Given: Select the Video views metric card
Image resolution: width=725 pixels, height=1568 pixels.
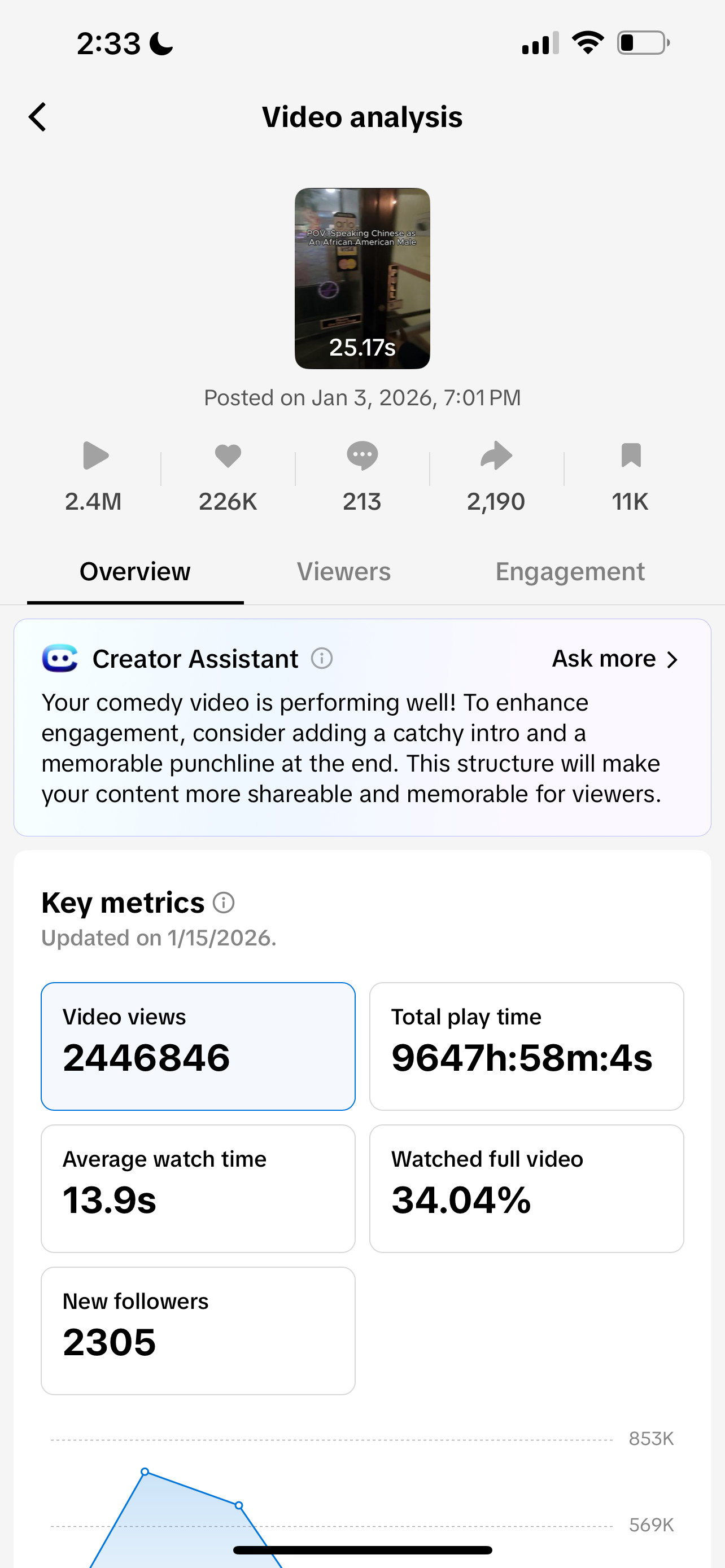Looking at the screenshot, I should (x=198, y=1046).
